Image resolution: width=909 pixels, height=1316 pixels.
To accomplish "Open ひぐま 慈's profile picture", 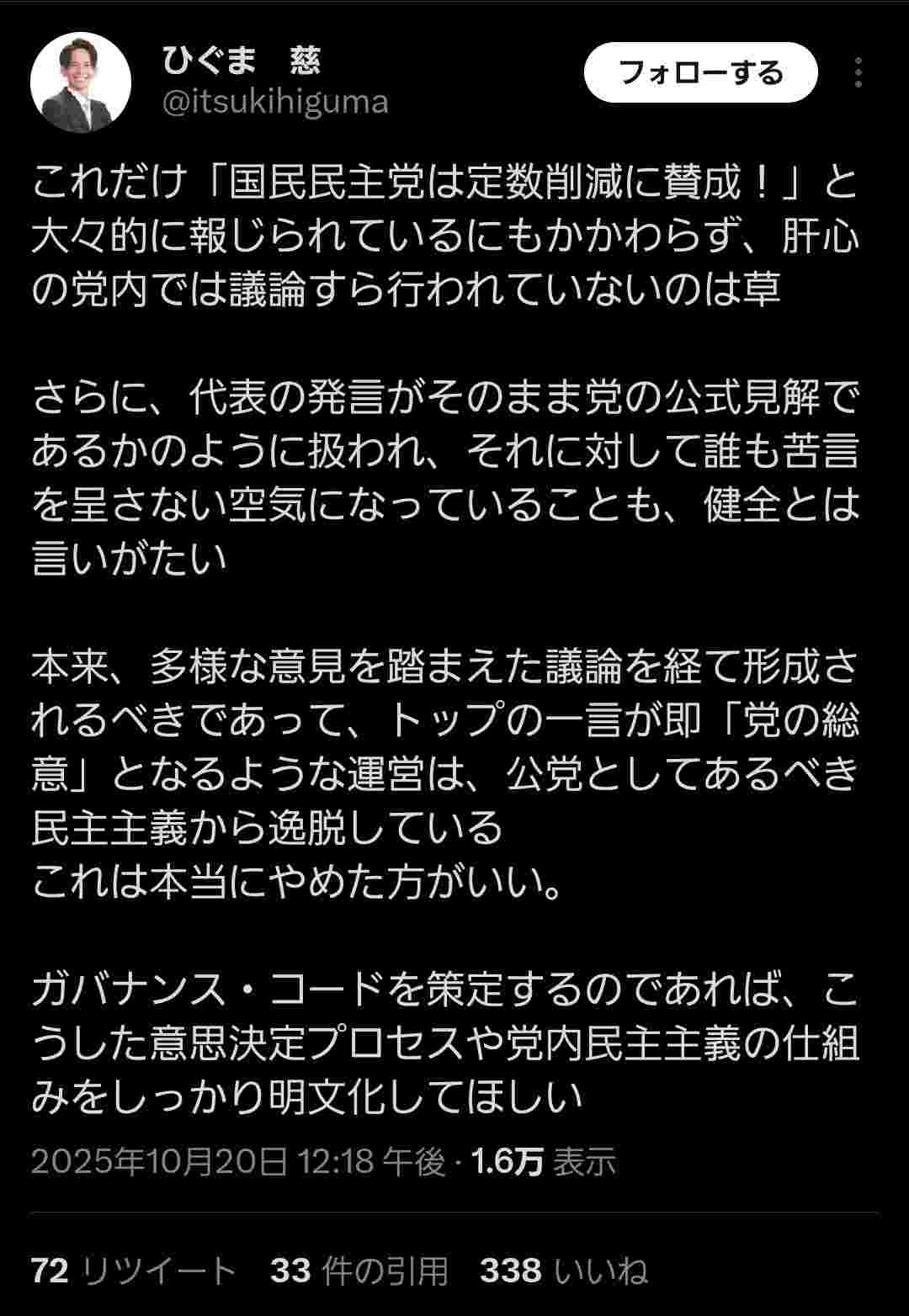I will point(81,80).
